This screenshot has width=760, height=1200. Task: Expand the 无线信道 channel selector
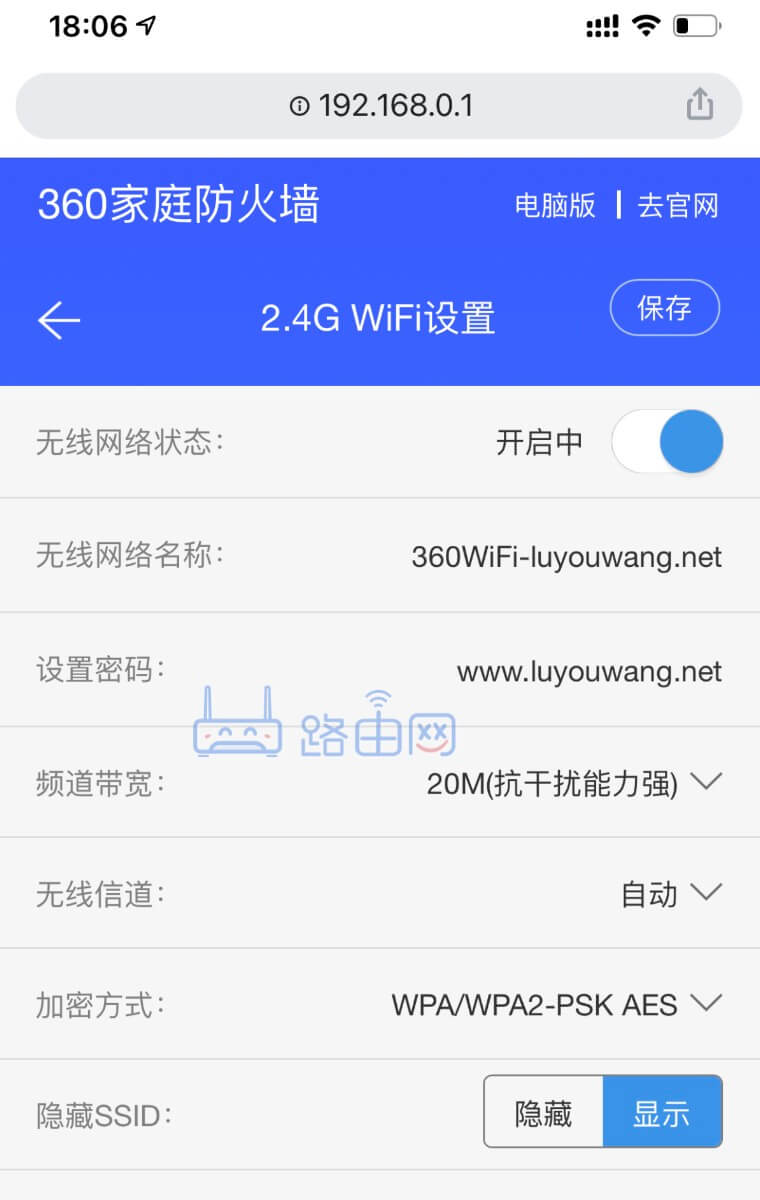[x=708, y=893]
